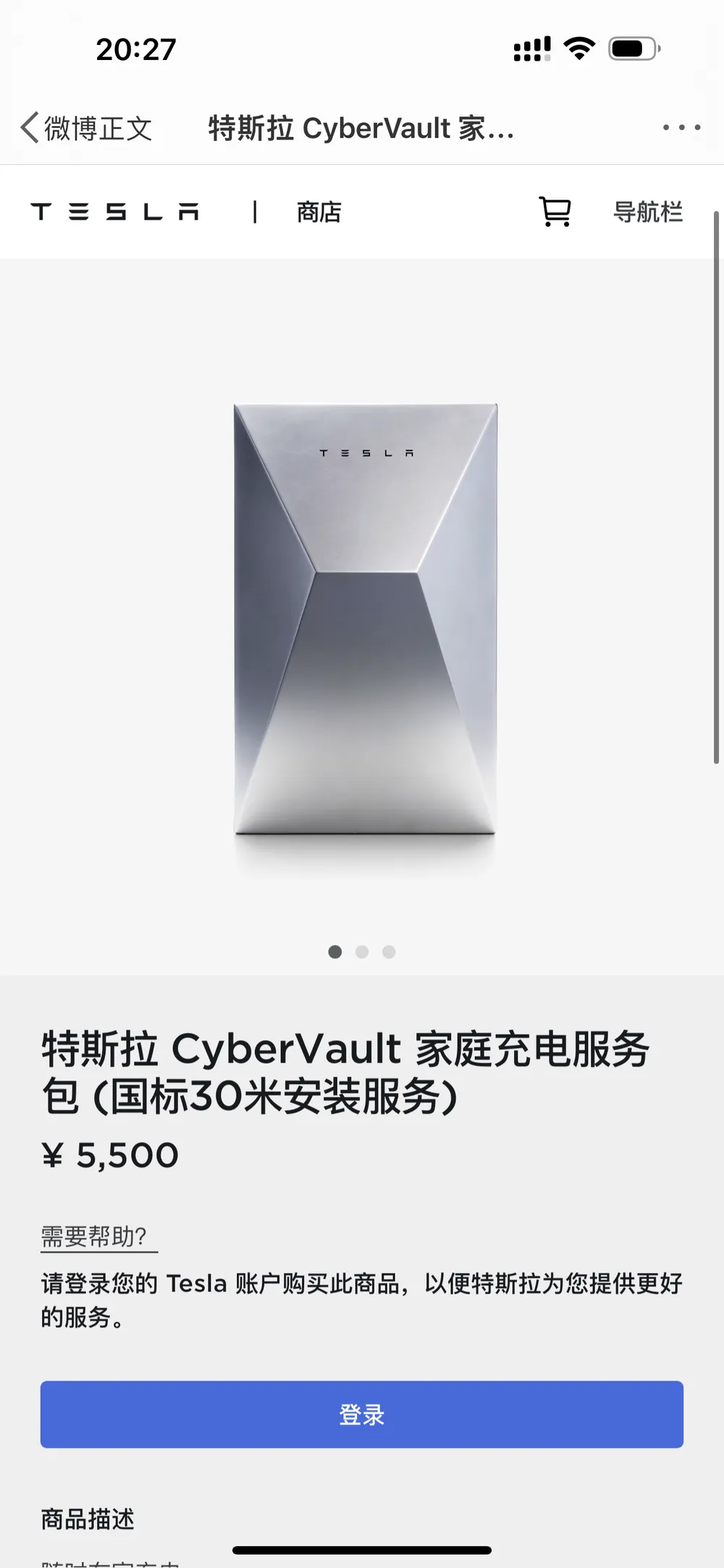Image resolution: width=724 pixels, height=1568 pixels.
Task: Open the three-dot overflow menu
Action: (x=681, y=128)
